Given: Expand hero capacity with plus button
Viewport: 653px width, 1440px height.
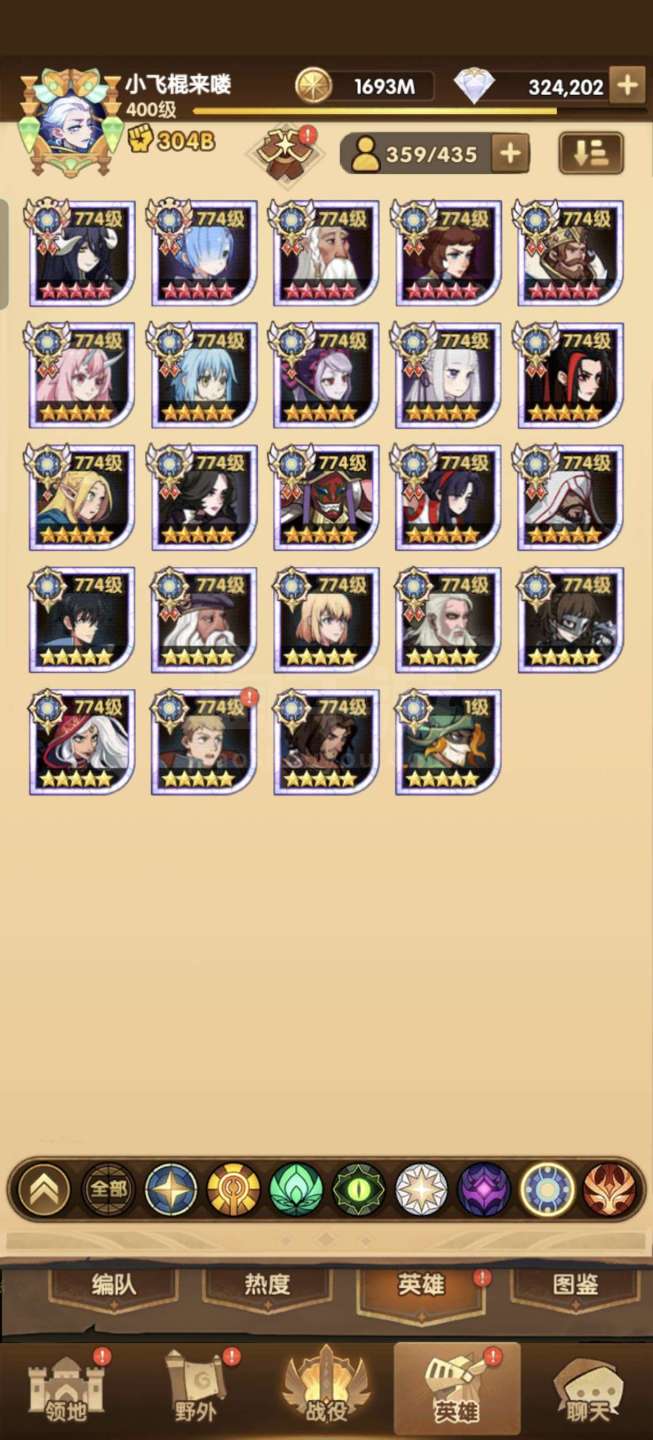Looking at the screenshot, I should coord(509,153).
